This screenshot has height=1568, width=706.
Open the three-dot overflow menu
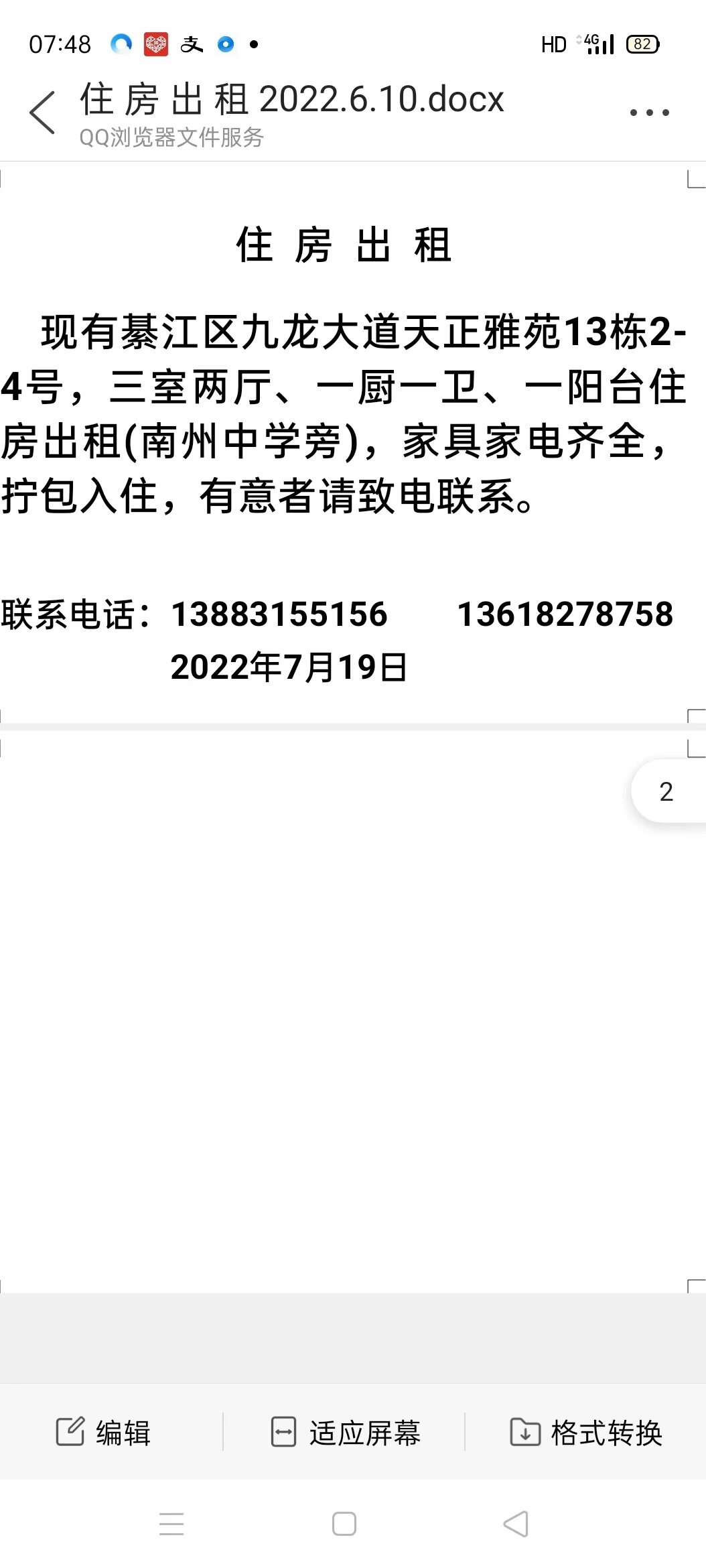pyautogui.click(x=649, y=113)
